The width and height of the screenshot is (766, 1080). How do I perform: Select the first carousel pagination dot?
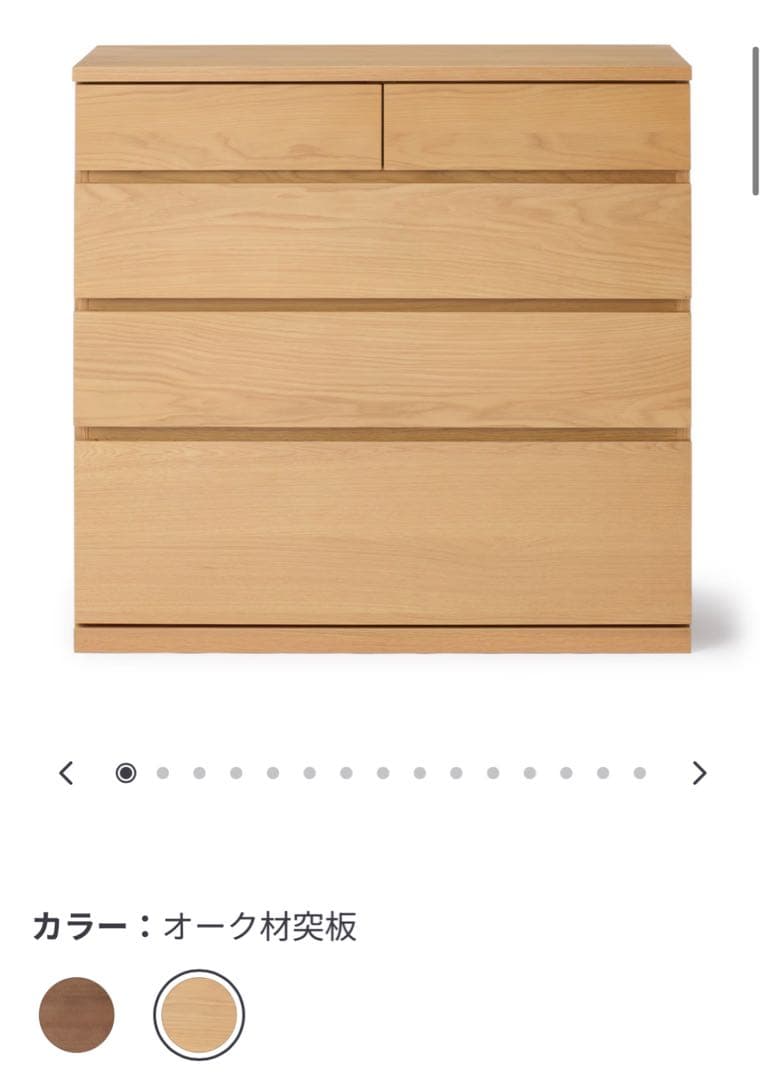pos(126,772)
